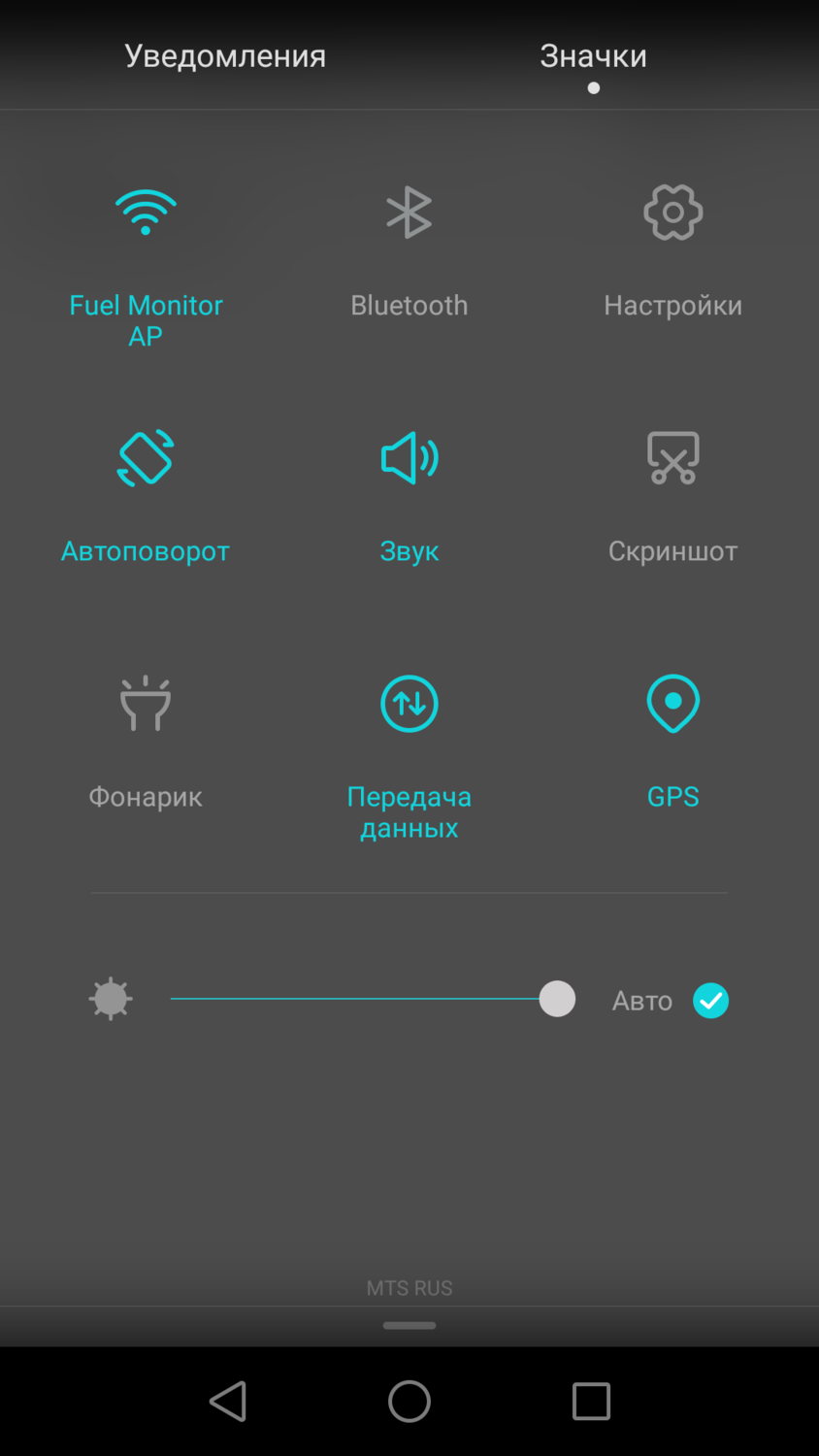Switch to the Уведомления tab
Viewport: 819px width, 1456px height.
[x=225, y=56]
